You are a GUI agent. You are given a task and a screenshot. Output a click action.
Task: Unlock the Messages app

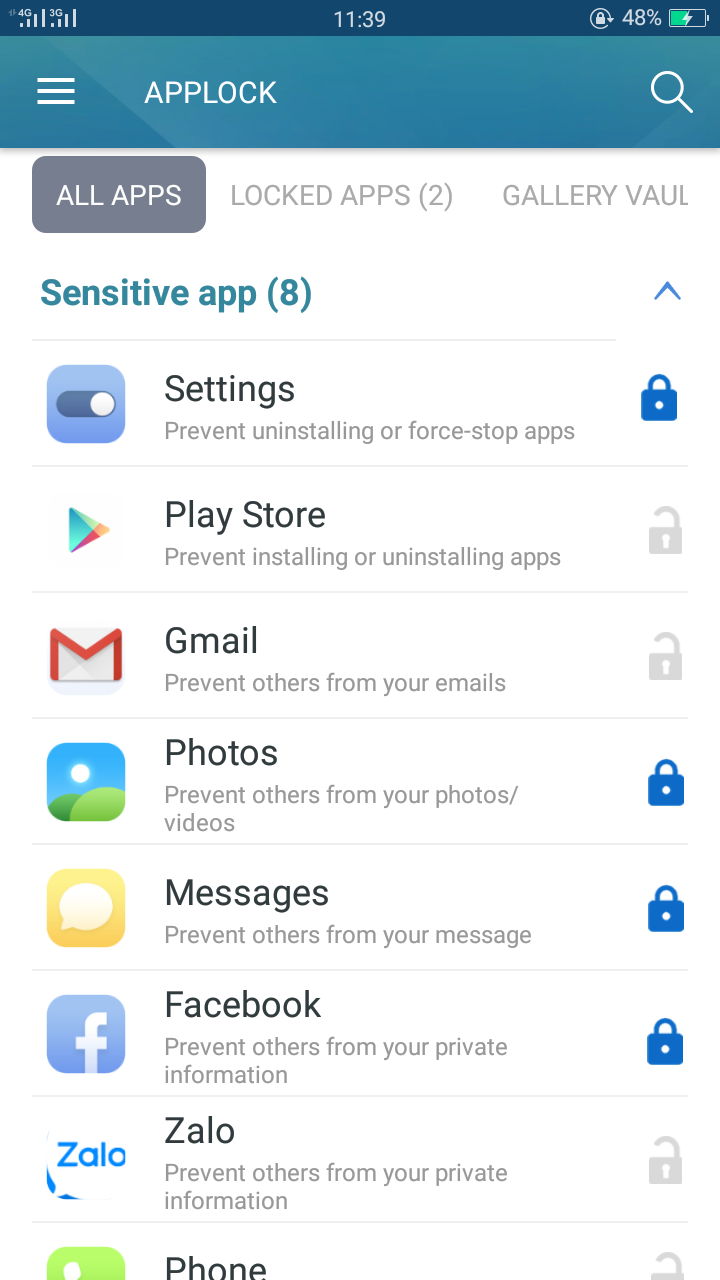(x=665, y=909)
